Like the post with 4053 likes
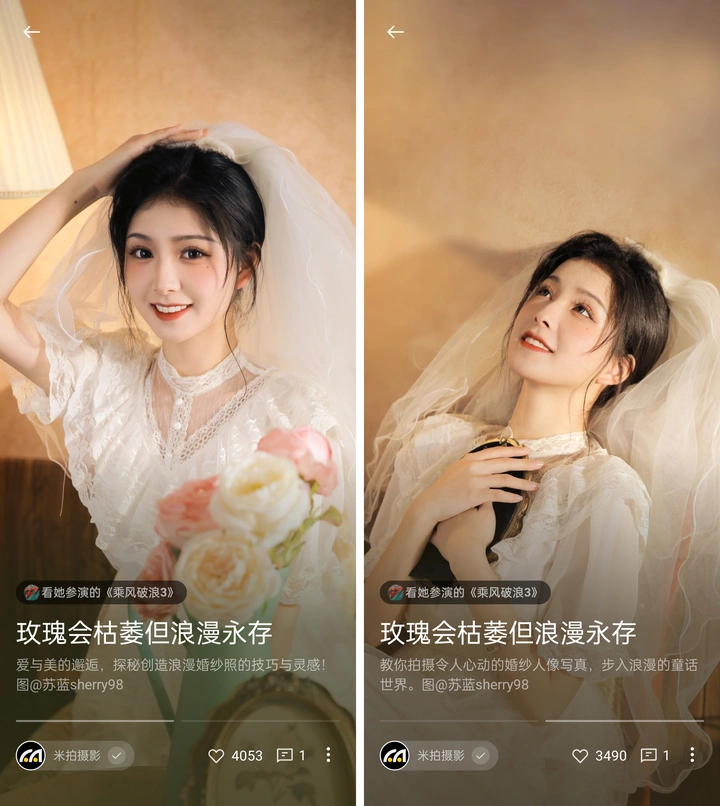The width and height of the screenshot is (720, 806). click(216, 756)
